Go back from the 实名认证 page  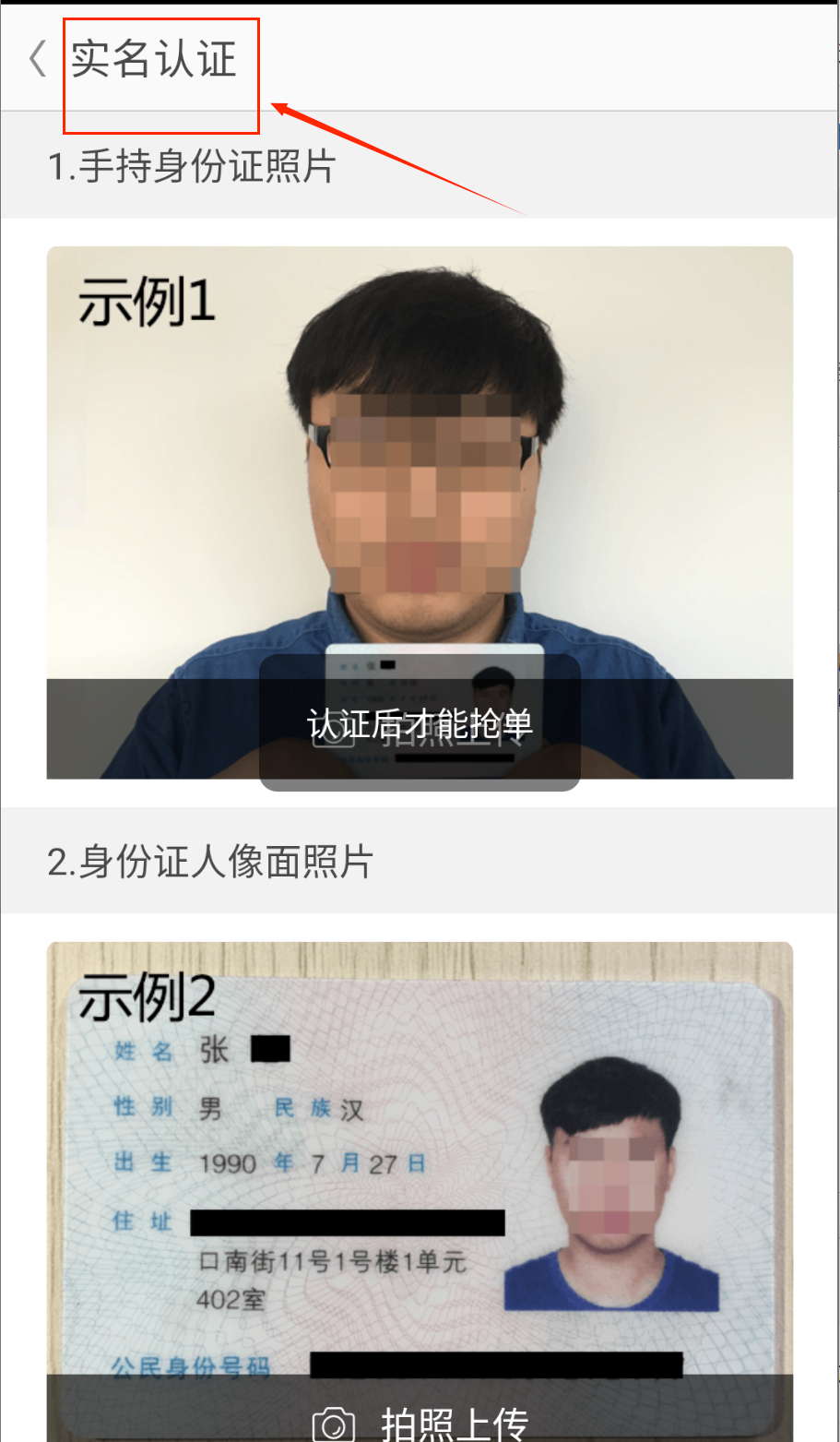[37, 59]
